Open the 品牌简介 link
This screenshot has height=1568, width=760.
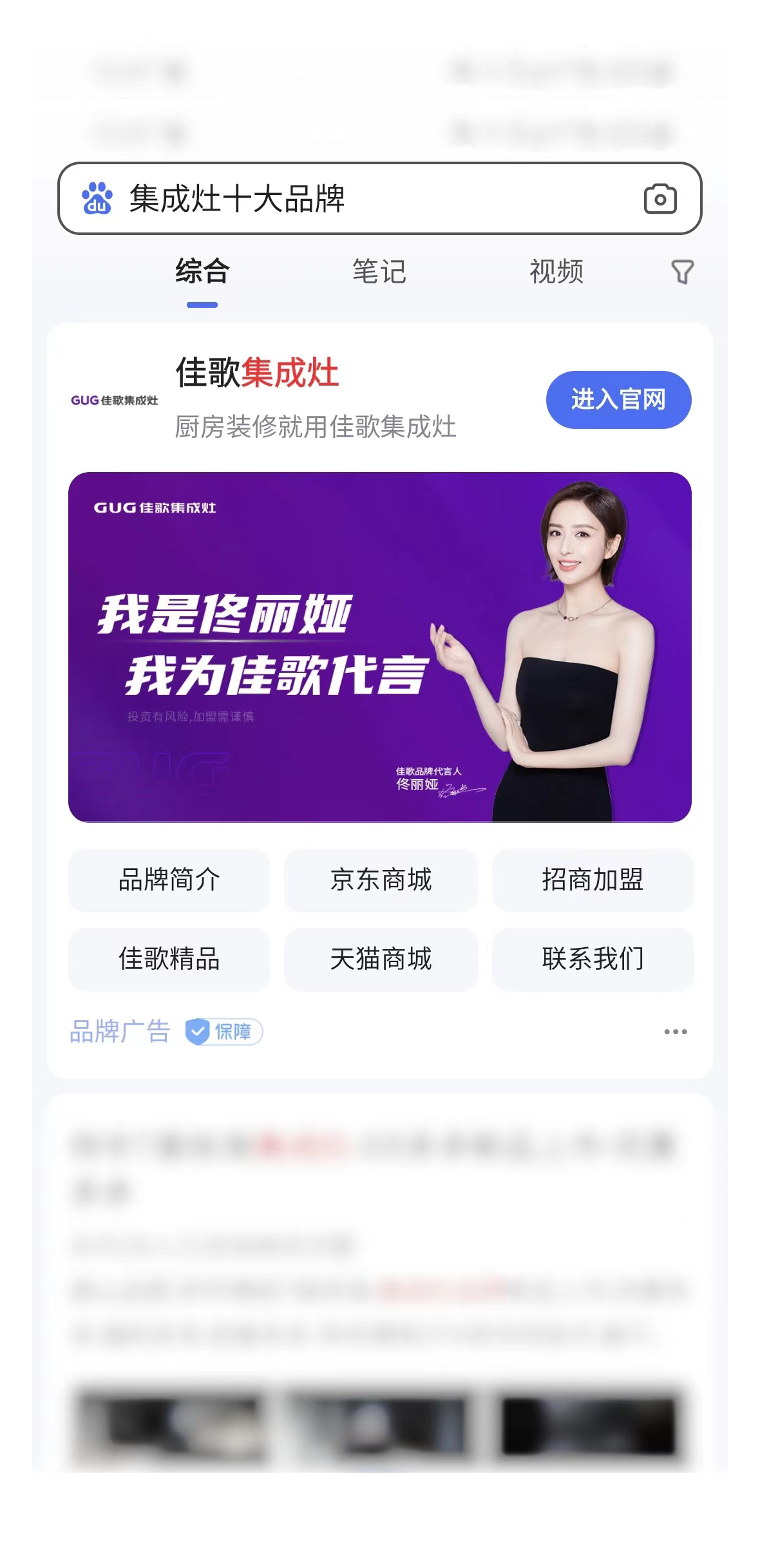pyautogui.click(x=169, y=880)
